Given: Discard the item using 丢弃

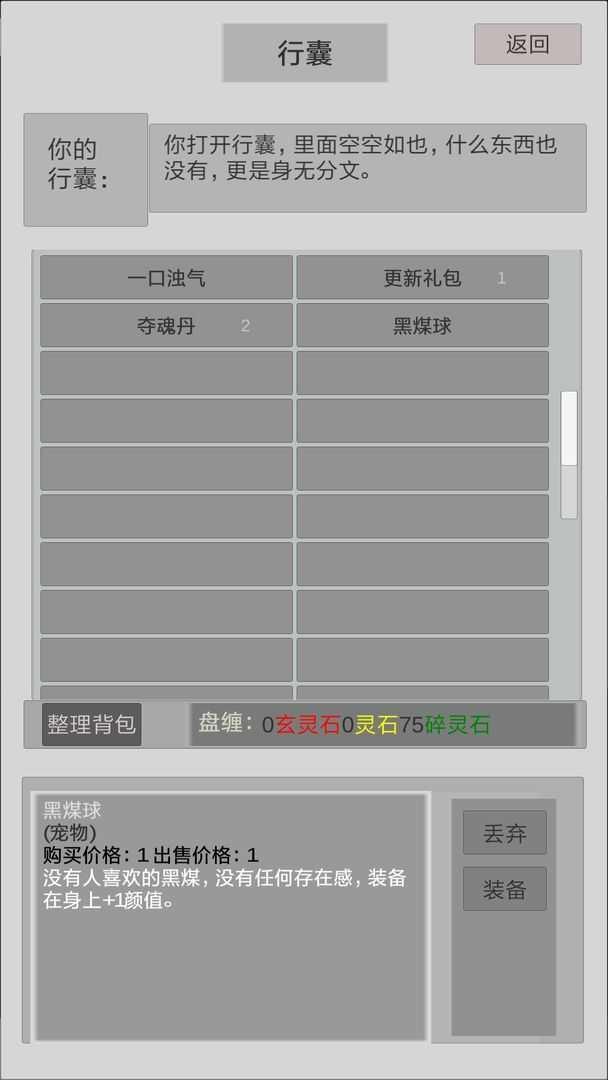Looking at the screenshot, I should 505,833.
